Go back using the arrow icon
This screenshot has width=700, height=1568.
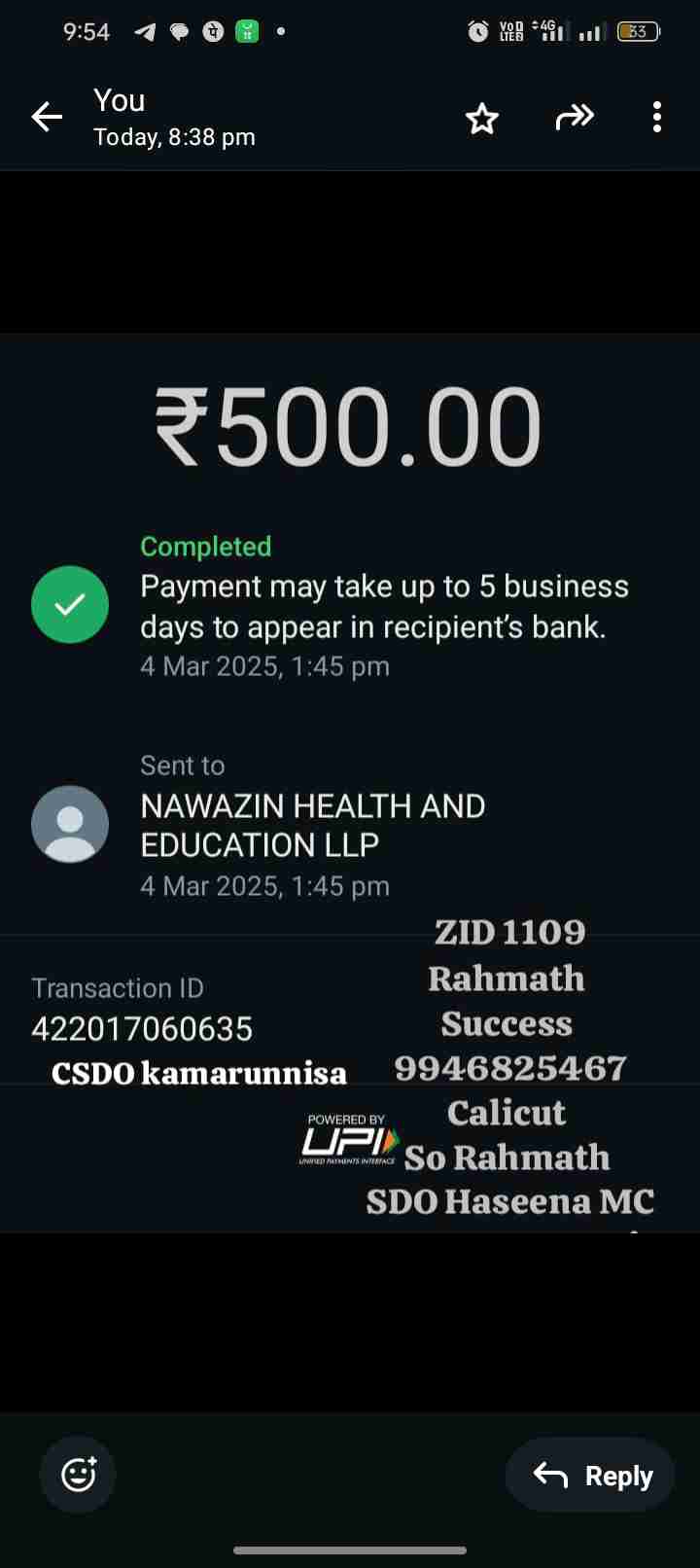click(x=47, y=118)
